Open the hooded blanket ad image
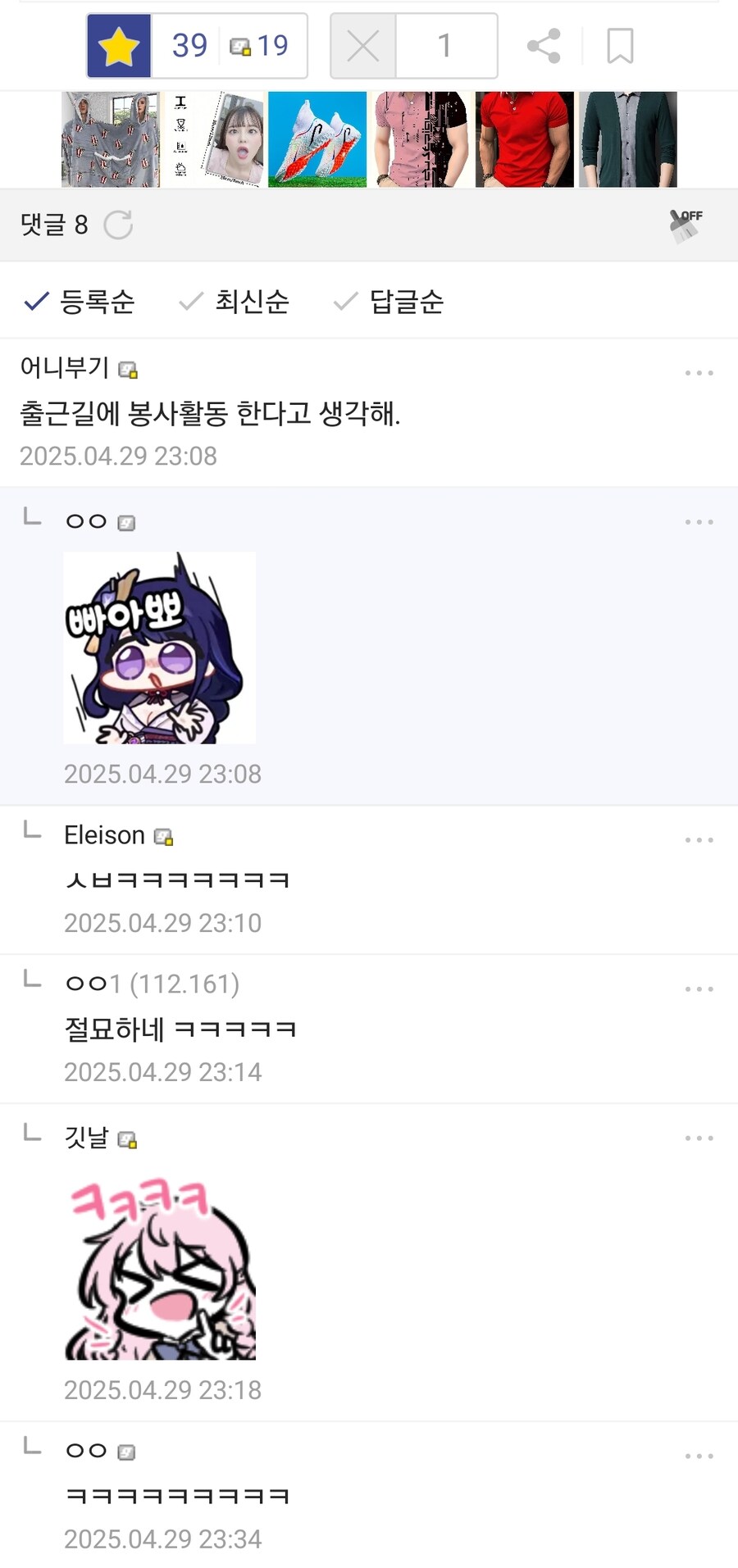The image size is (738, 1568). coord(111,139)
